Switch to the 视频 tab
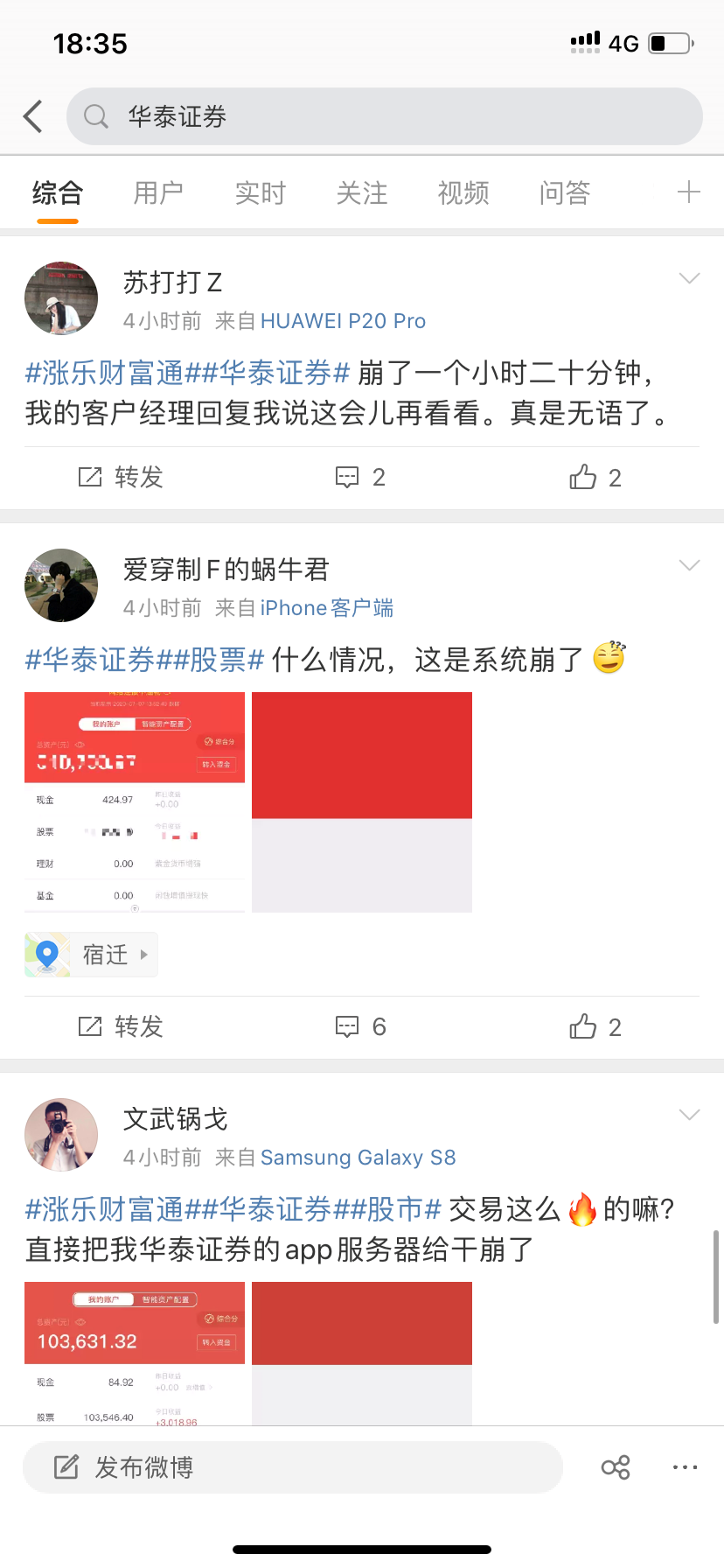Screen dimensions: 724x1568 click(x=463, y=192)
